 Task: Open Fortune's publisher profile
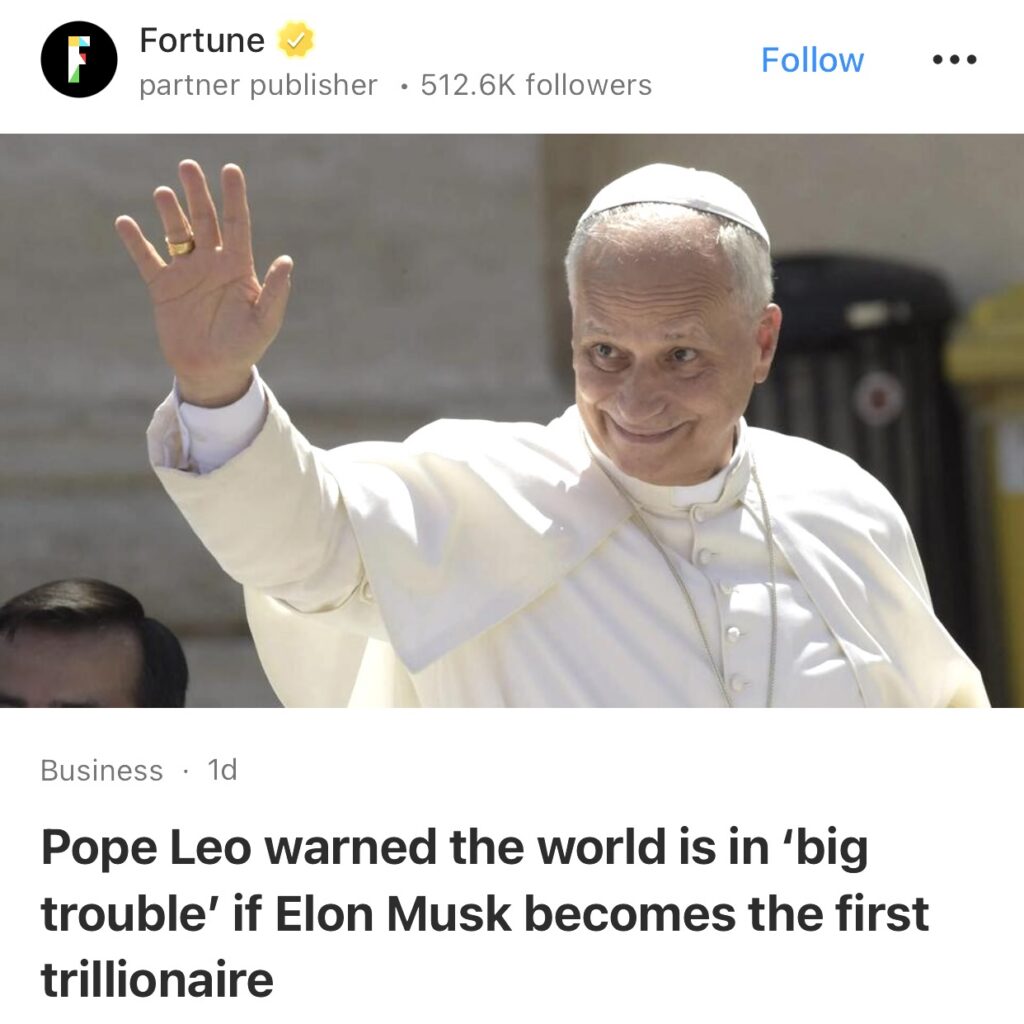pos(201,41)
